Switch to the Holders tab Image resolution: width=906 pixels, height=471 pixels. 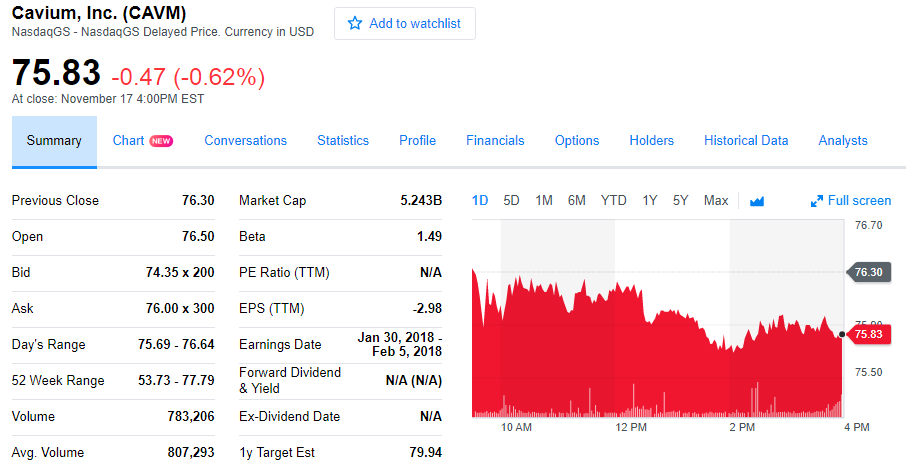coord(651,141)
